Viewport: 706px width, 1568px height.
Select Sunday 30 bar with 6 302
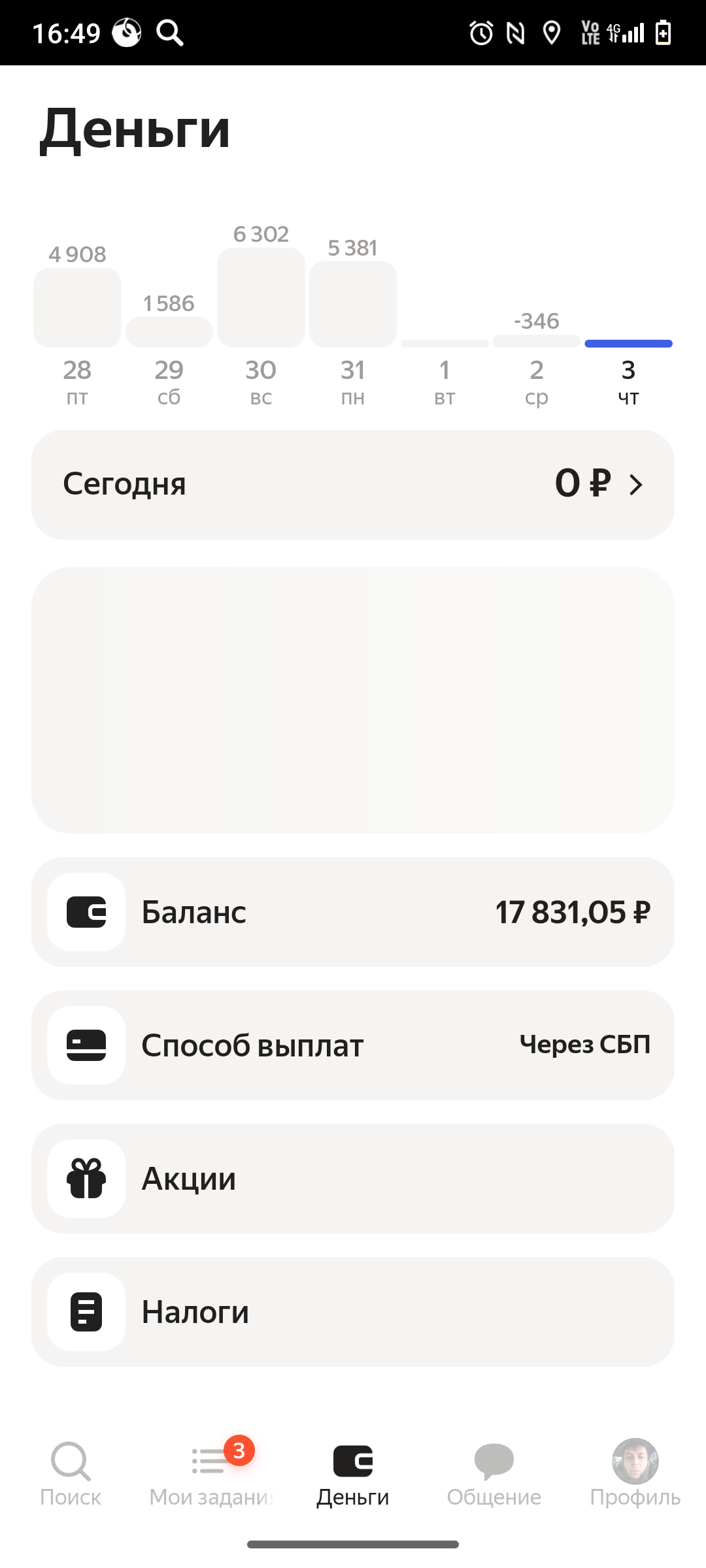(x=261, y=316)
